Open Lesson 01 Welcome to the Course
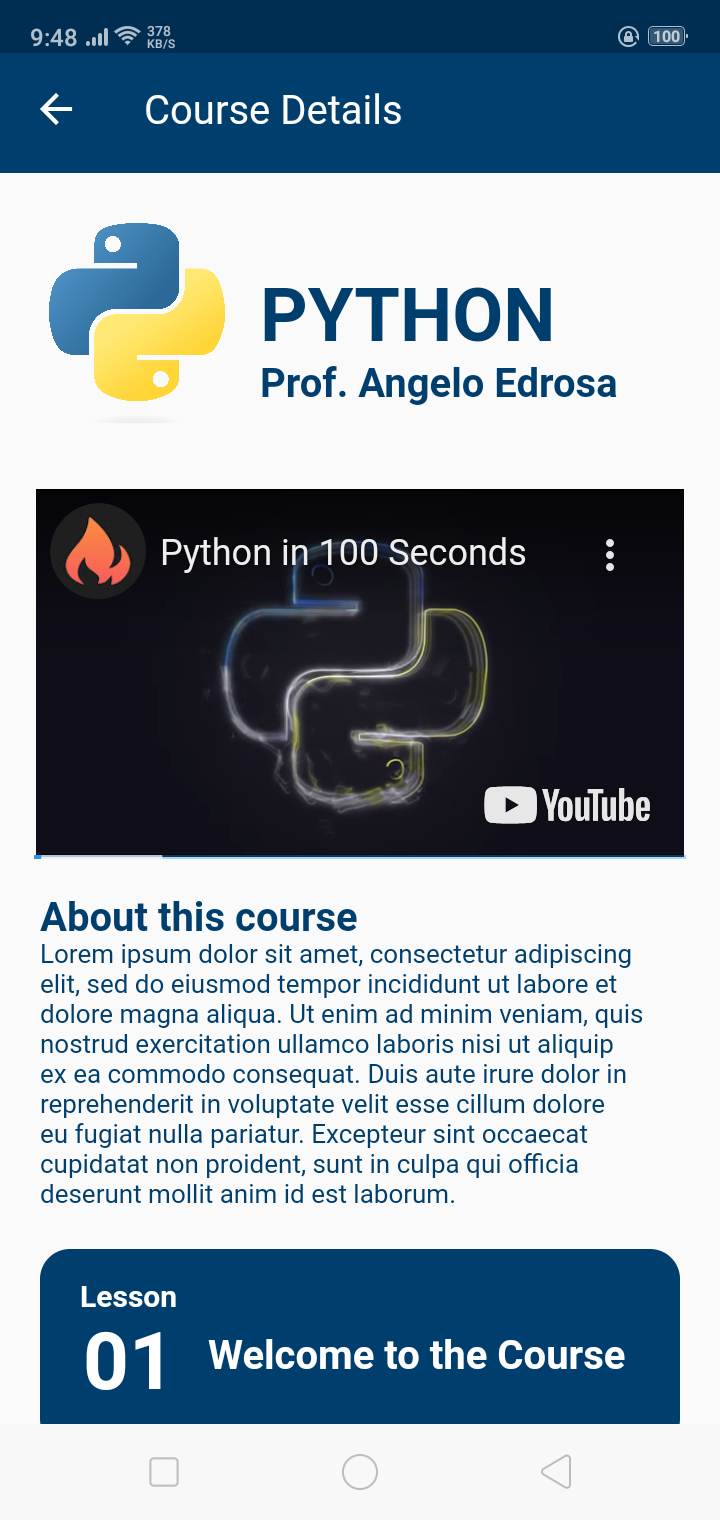 click(x=360, y=1337)
